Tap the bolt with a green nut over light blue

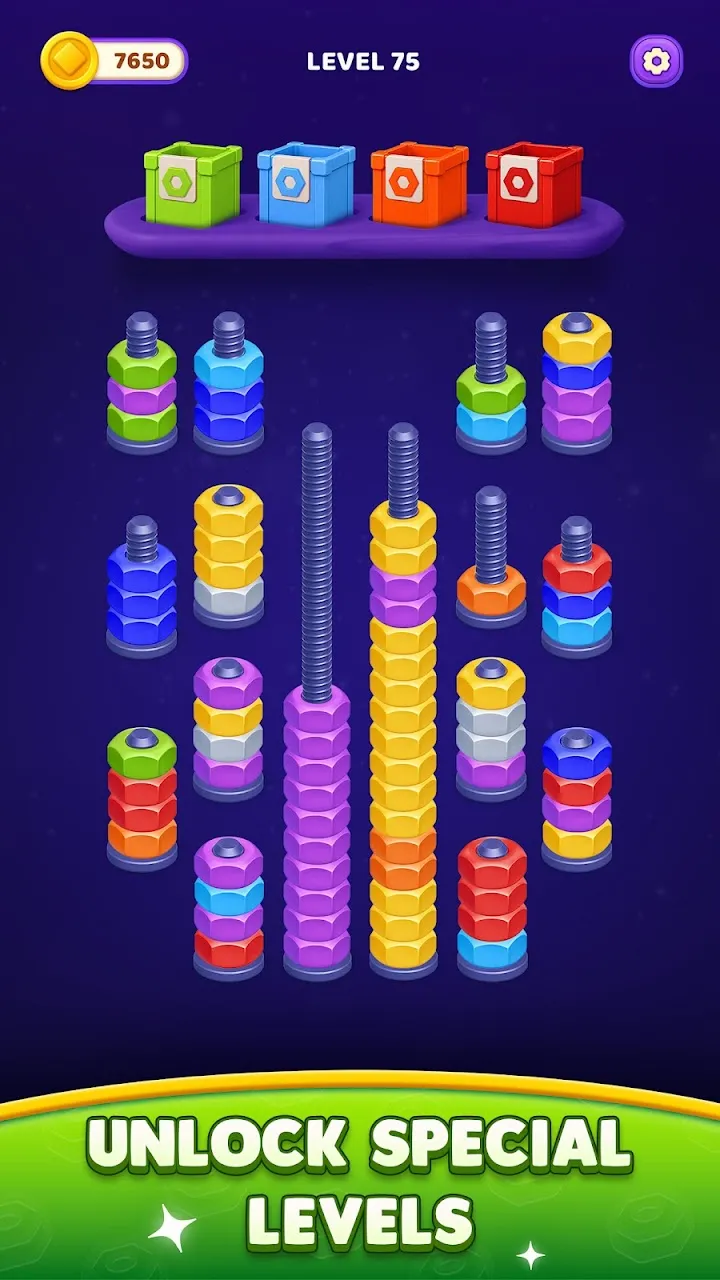click(491, 383)
